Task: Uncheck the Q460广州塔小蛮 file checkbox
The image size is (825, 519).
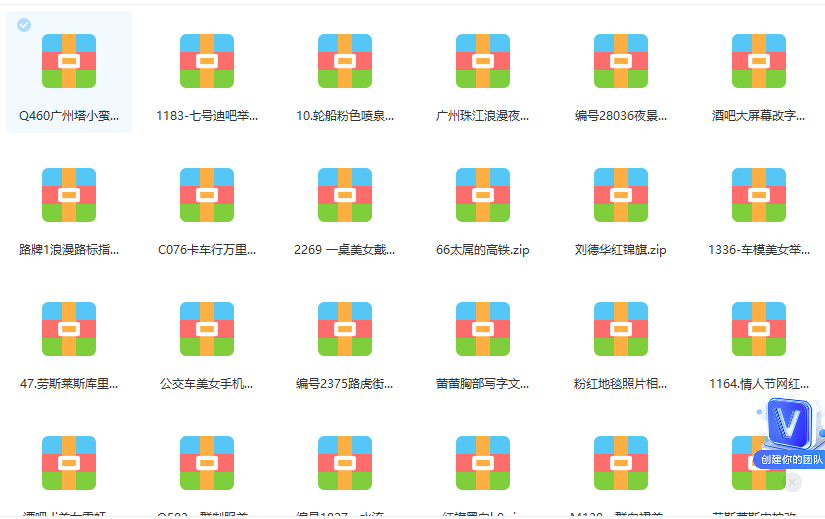Action: 24,25
